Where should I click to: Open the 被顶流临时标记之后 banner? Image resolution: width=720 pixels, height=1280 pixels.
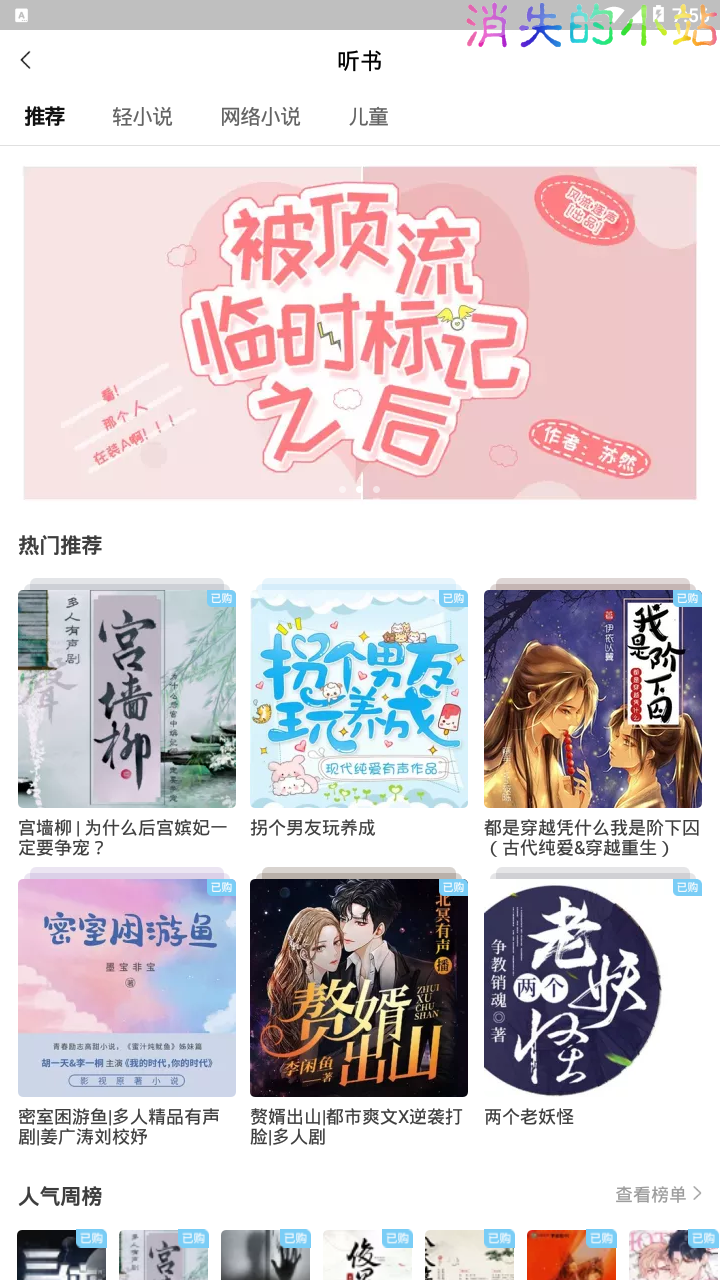pos(360,333)
